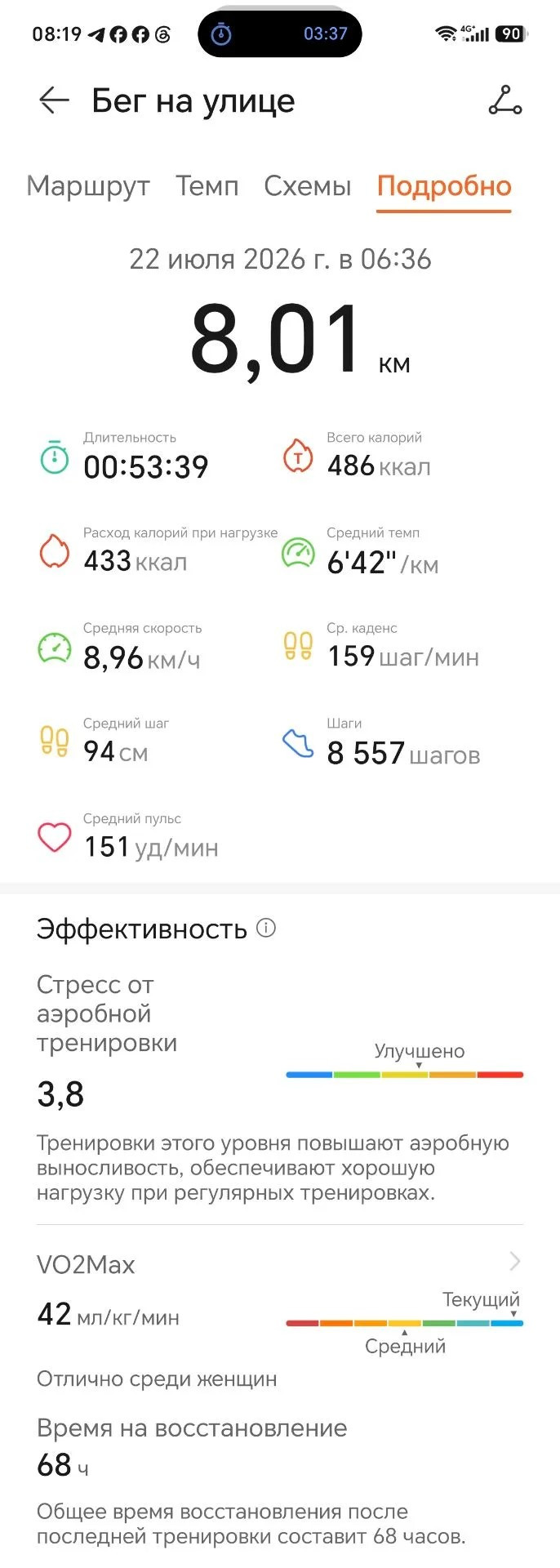
Task: Open the running timer pill in the status bar
Action: 280,33
